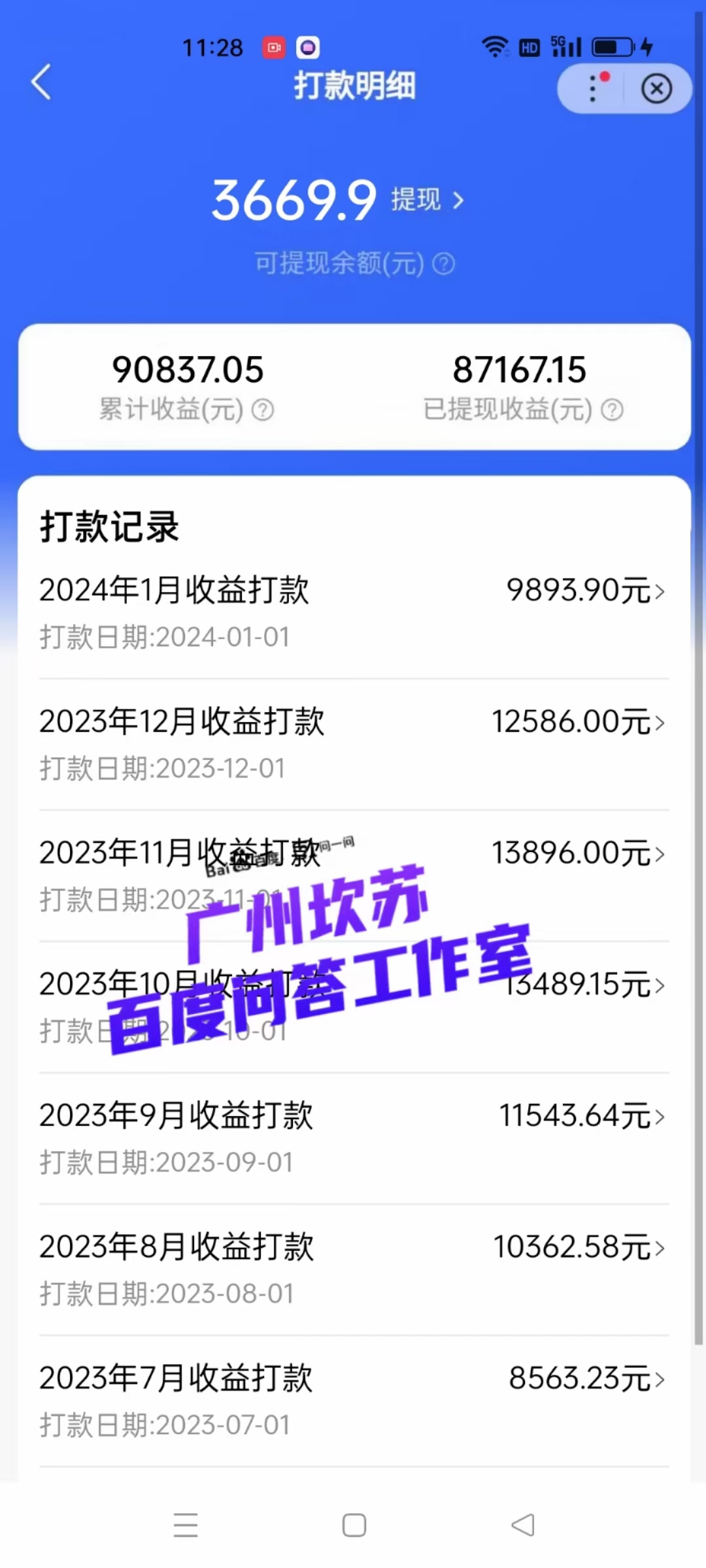Viewport: 706px width, 1568px height.
Task: Go back using the top-left arrow
Action: [41, 82]
